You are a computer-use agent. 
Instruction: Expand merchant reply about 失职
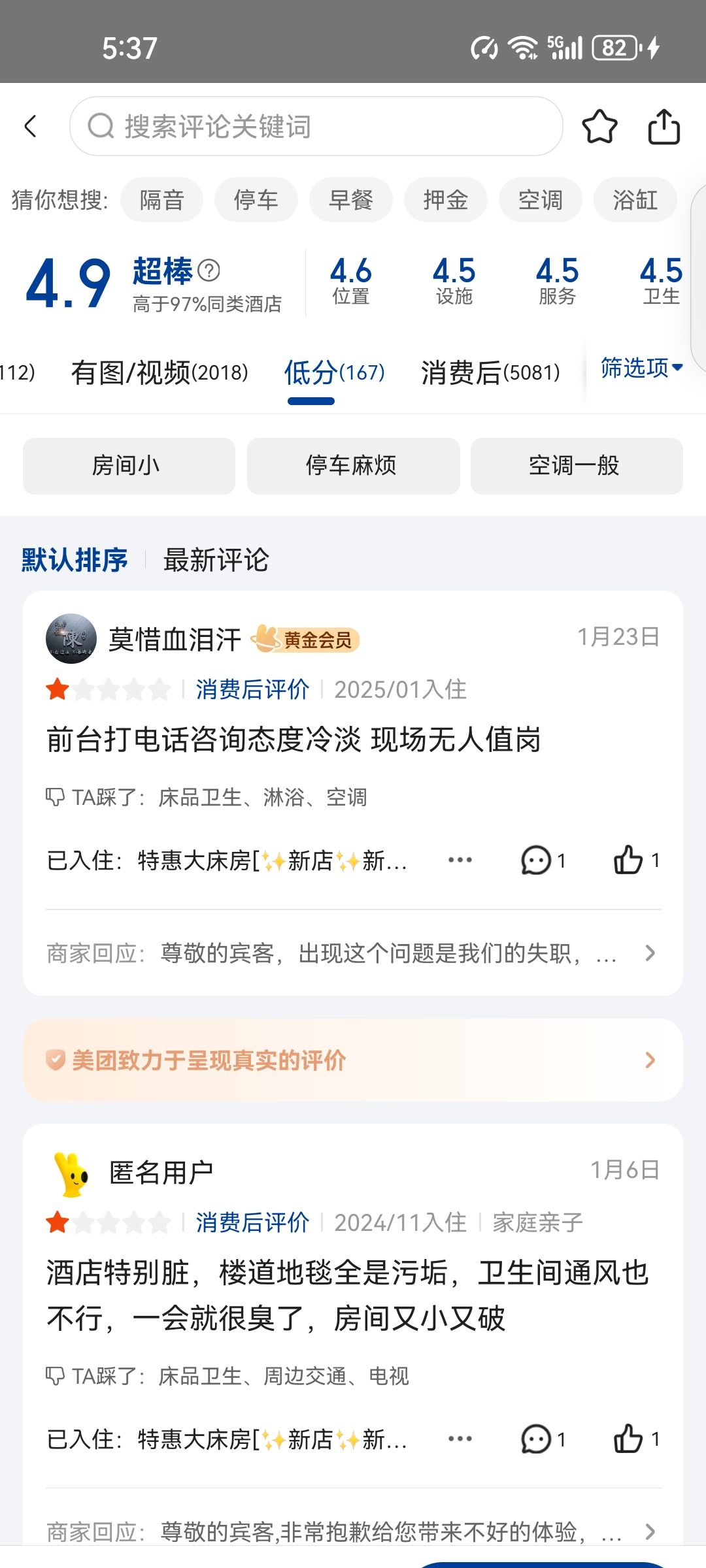point(353,953)
